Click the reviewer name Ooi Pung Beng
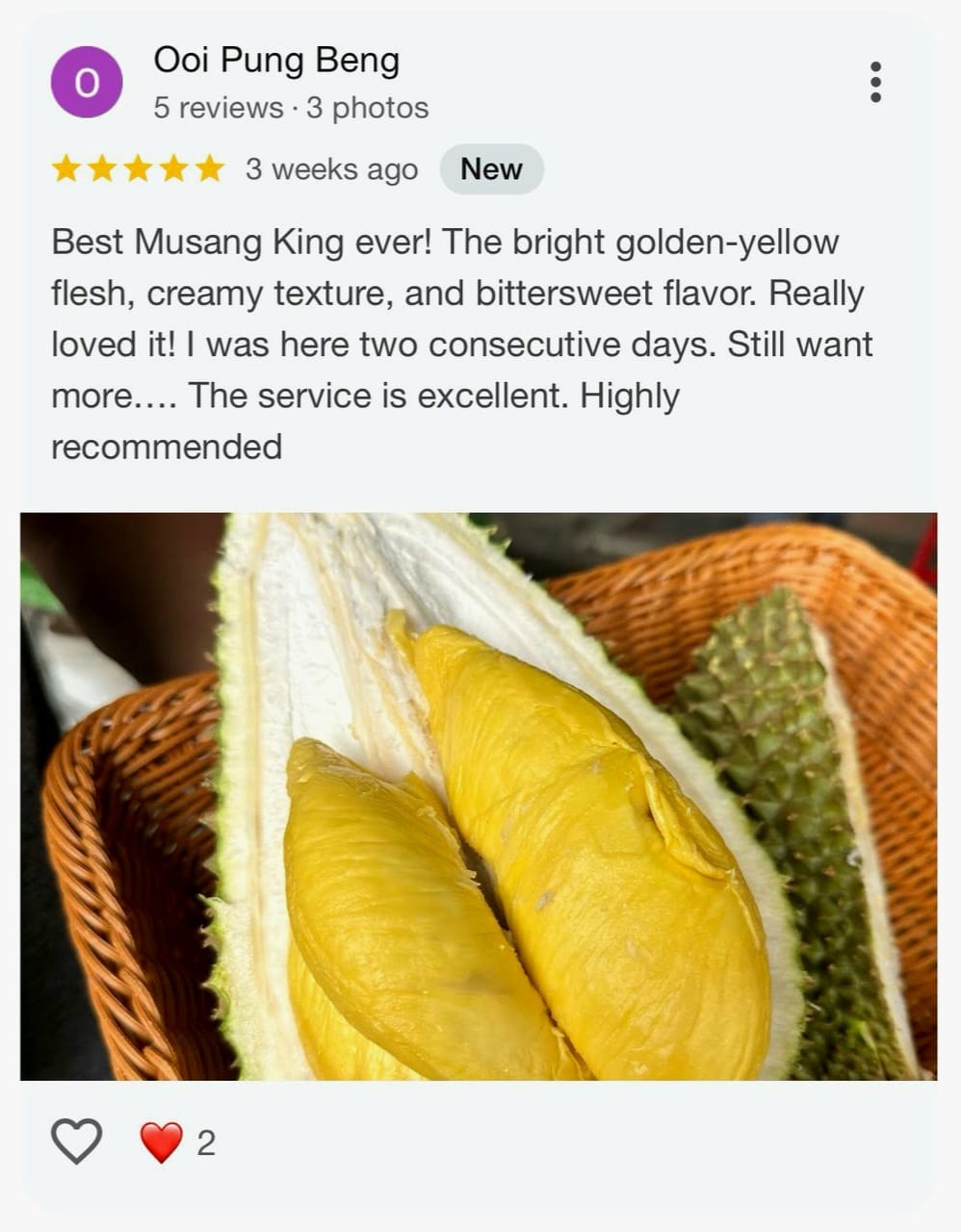The width and height of the screenshot is (961, 1232). pos(277,60)
